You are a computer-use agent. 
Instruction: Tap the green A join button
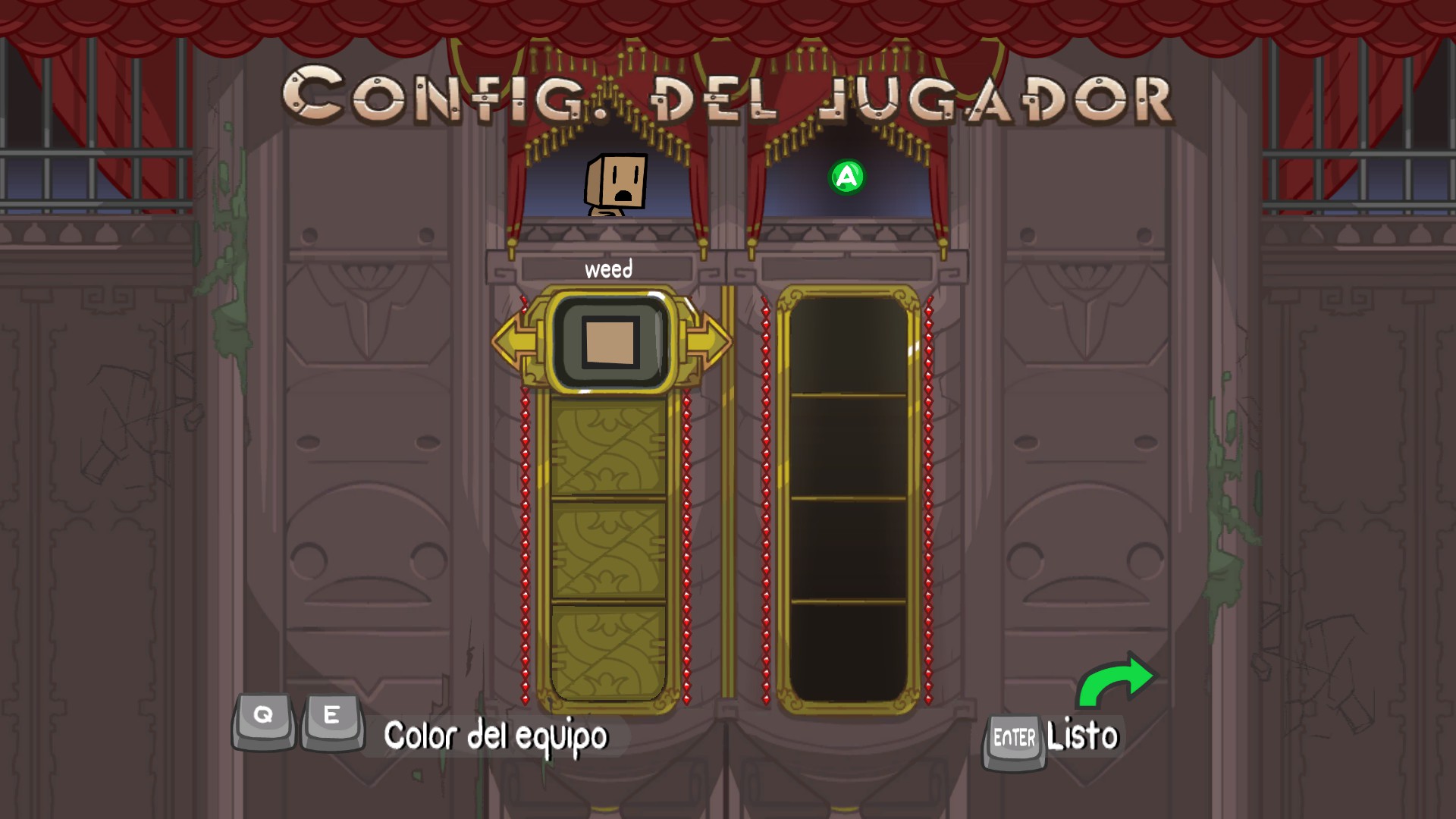tap(846, 177)
